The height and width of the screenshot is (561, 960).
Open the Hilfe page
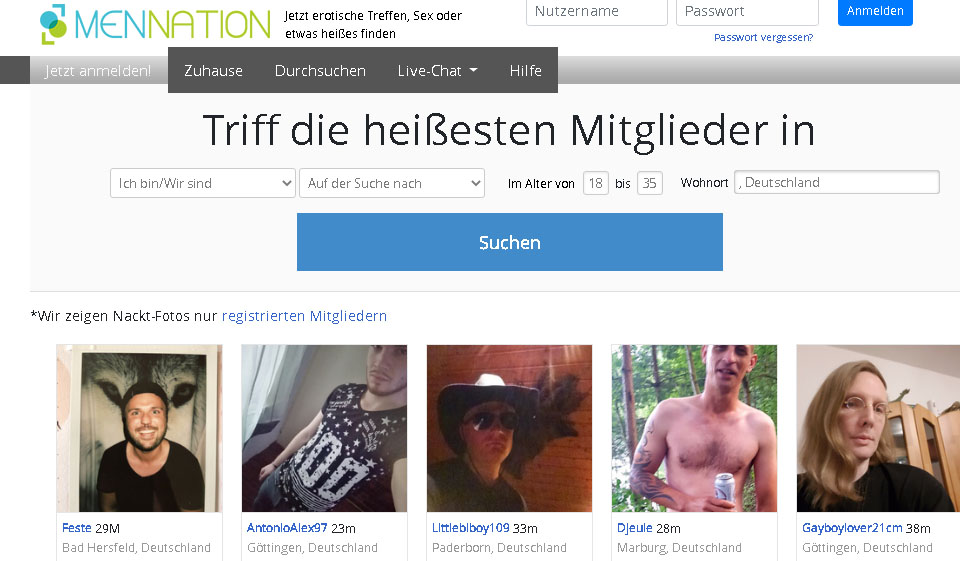point(525,71)
